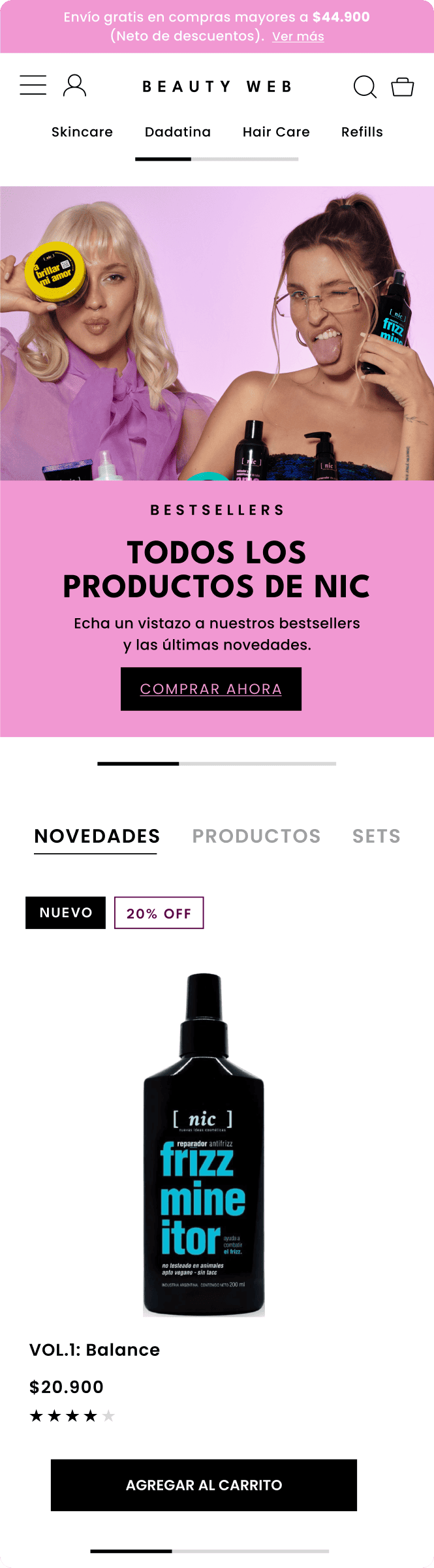This screenshot has width=434, height=1568.
Task: Open the user account icon
Action: (74, 86)
